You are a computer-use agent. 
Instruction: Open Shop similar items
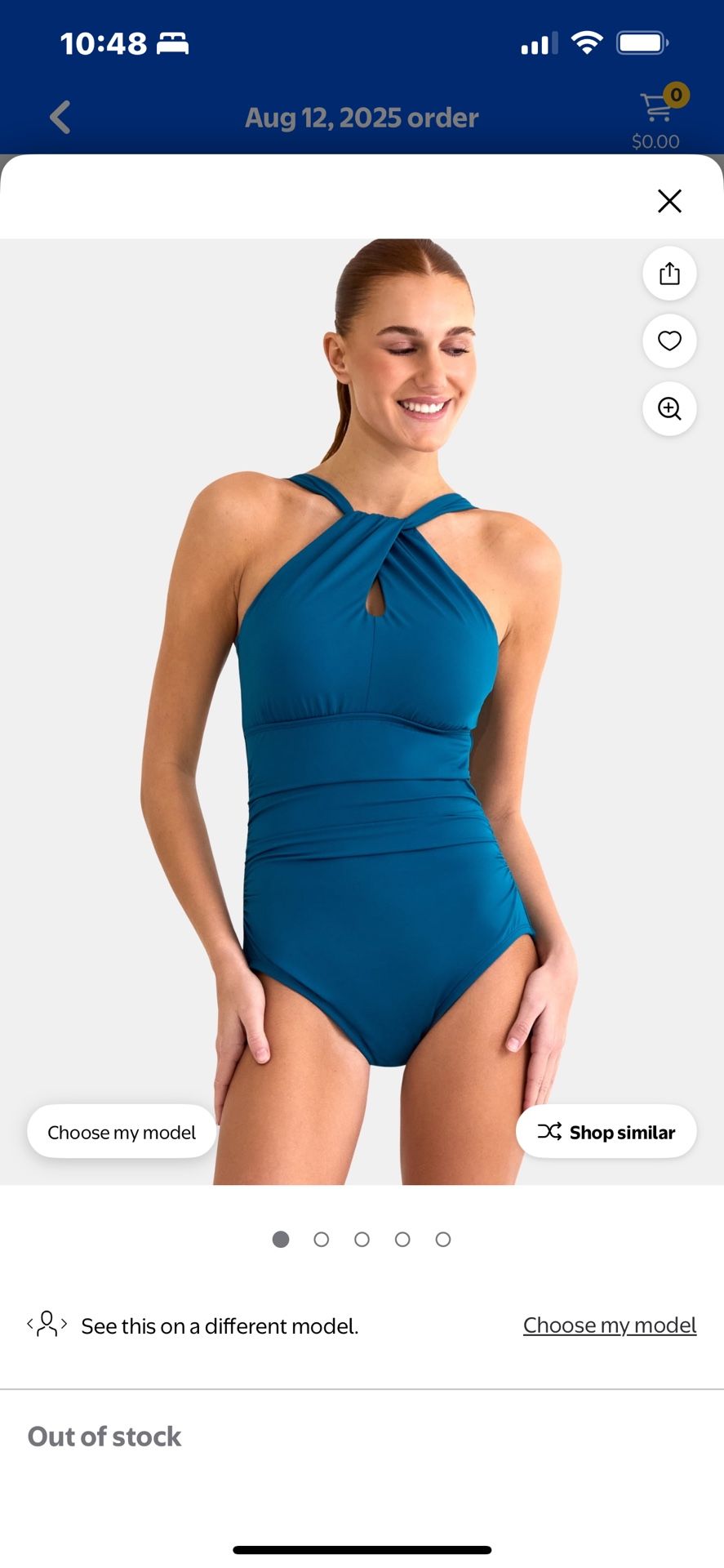coord(606,1132)
